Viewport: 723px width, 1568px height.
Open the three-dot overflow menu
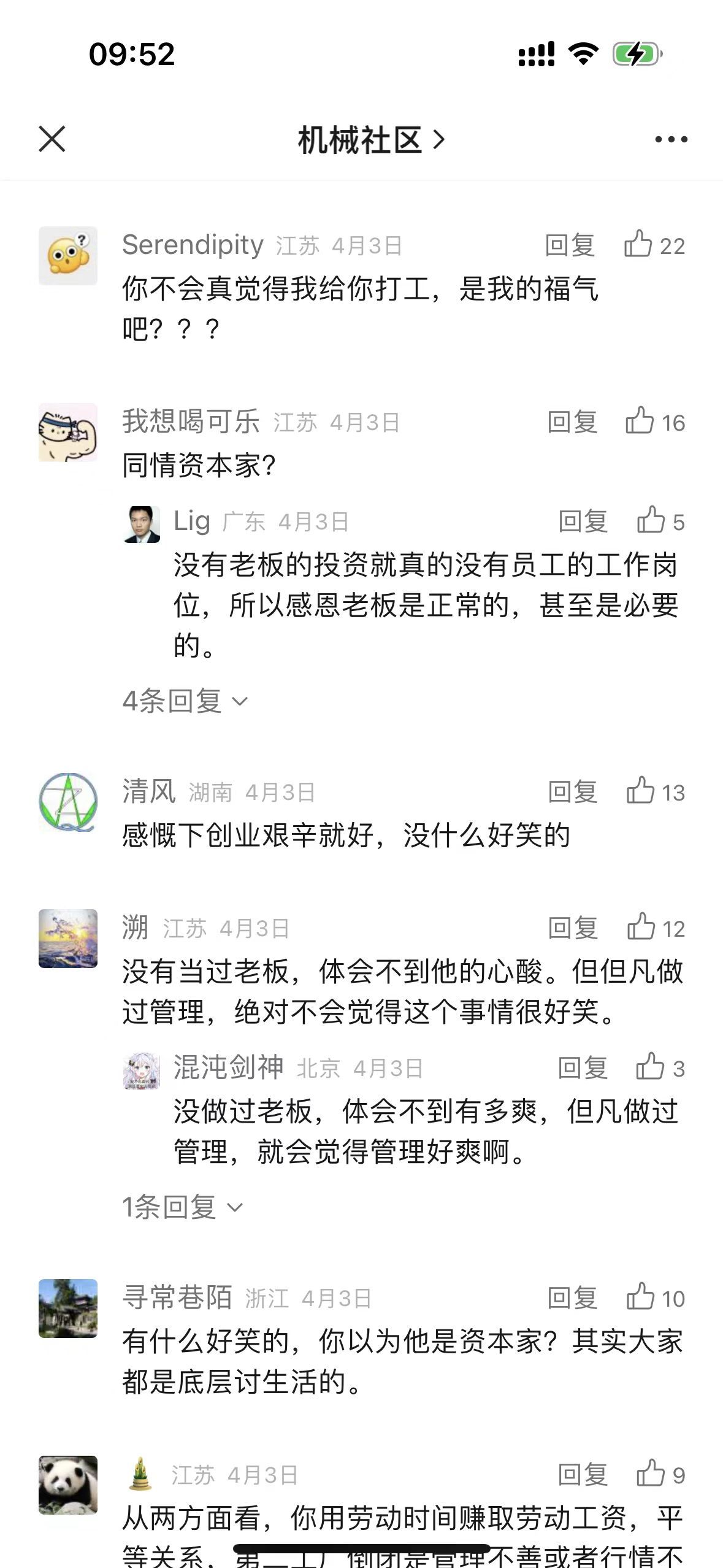point(671,140)
